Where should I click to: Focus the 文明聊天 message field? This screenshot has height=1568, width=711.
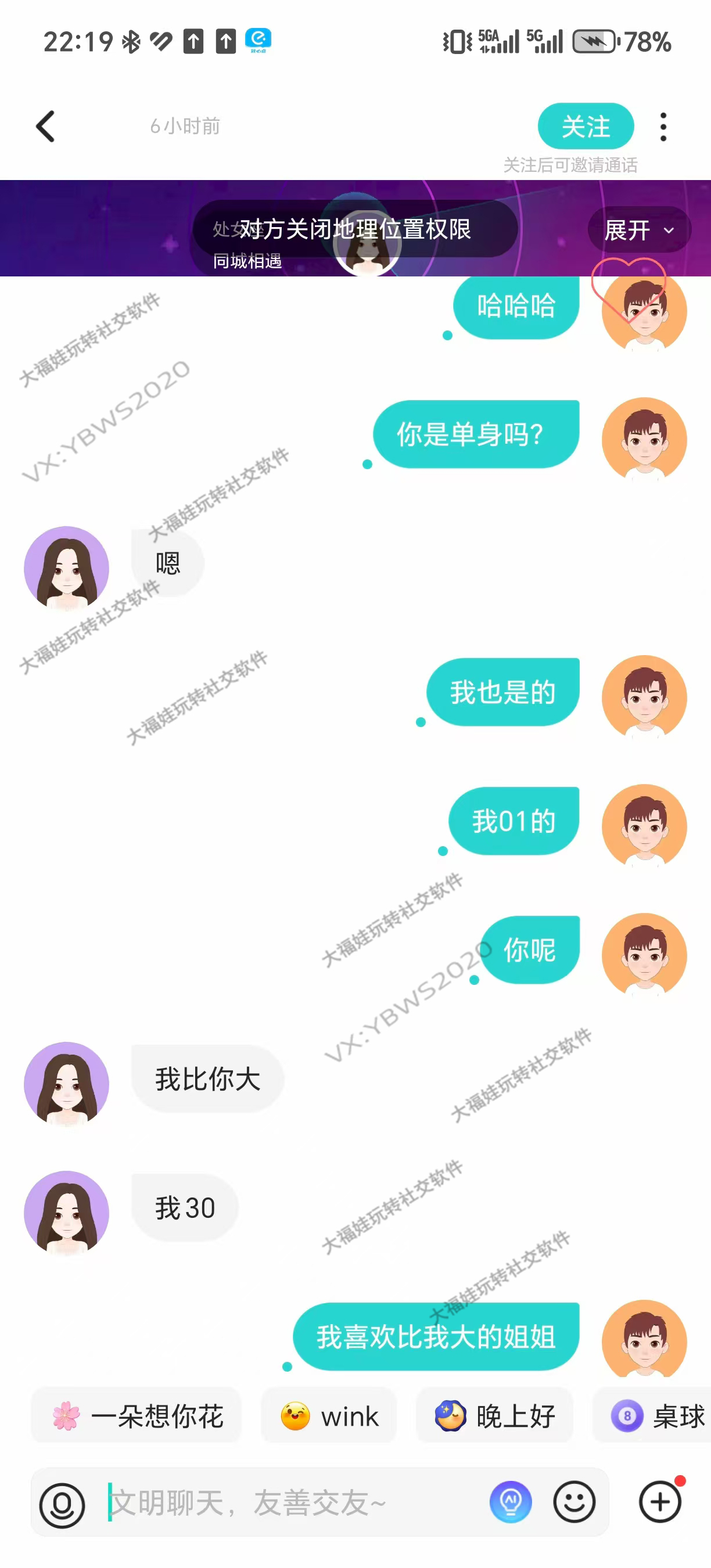292,1503
